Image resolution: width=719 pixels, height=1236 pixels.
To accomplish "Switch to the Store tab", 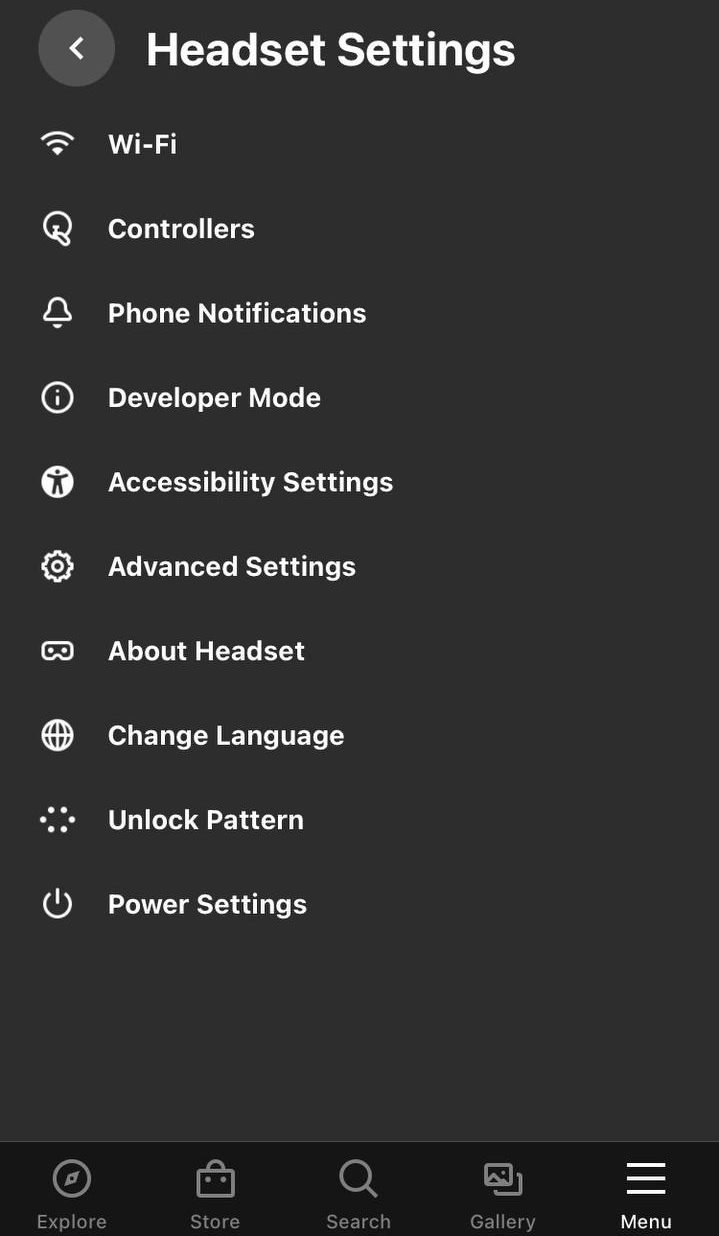I will click(x=215, y=1194).
